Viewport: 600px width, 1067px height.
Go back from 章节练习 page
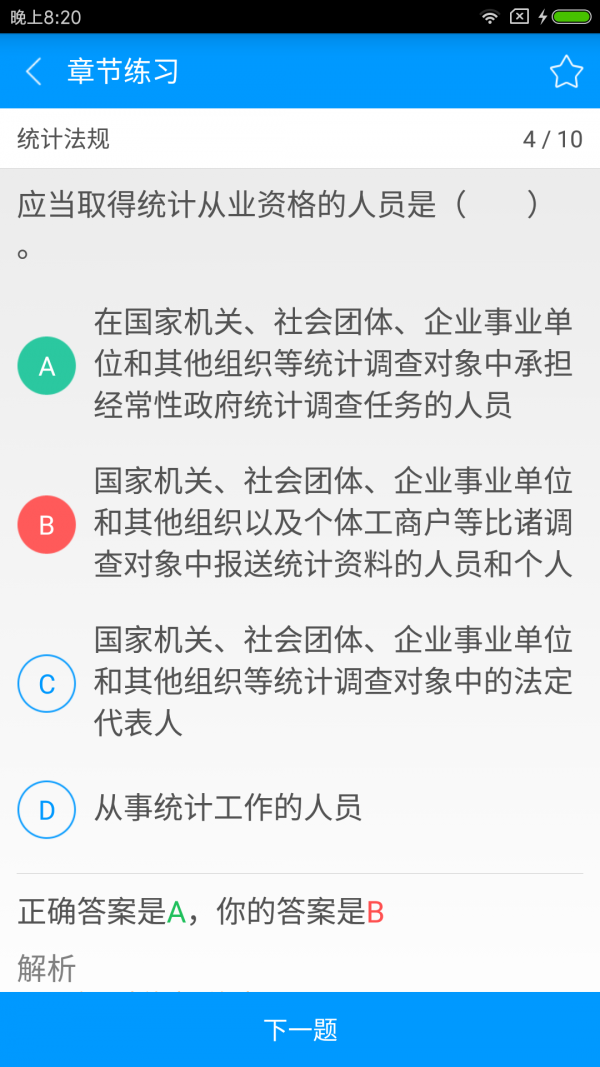click(x=34, y=72)
